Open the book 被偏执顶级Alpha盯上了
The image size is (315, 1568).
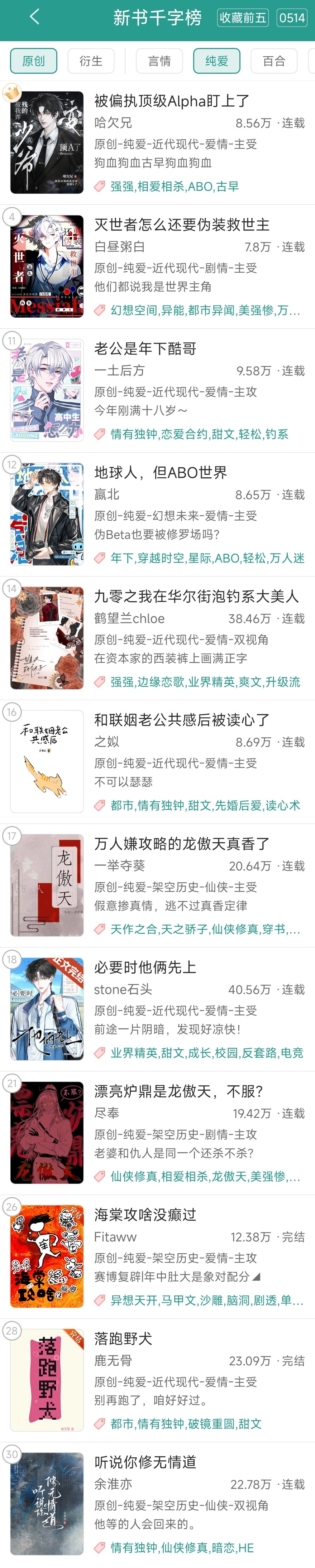[x=172, y=101]
